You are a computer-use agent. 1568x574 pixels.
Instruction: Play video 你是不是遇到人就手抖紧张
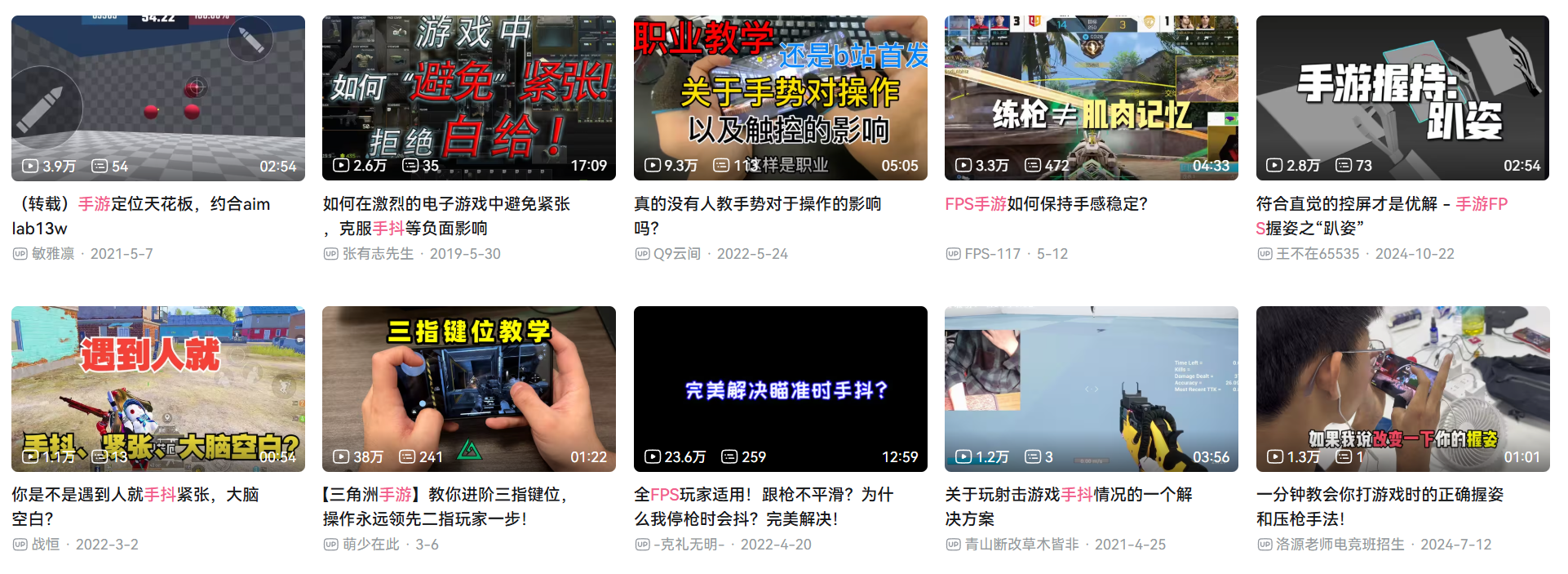157,389
